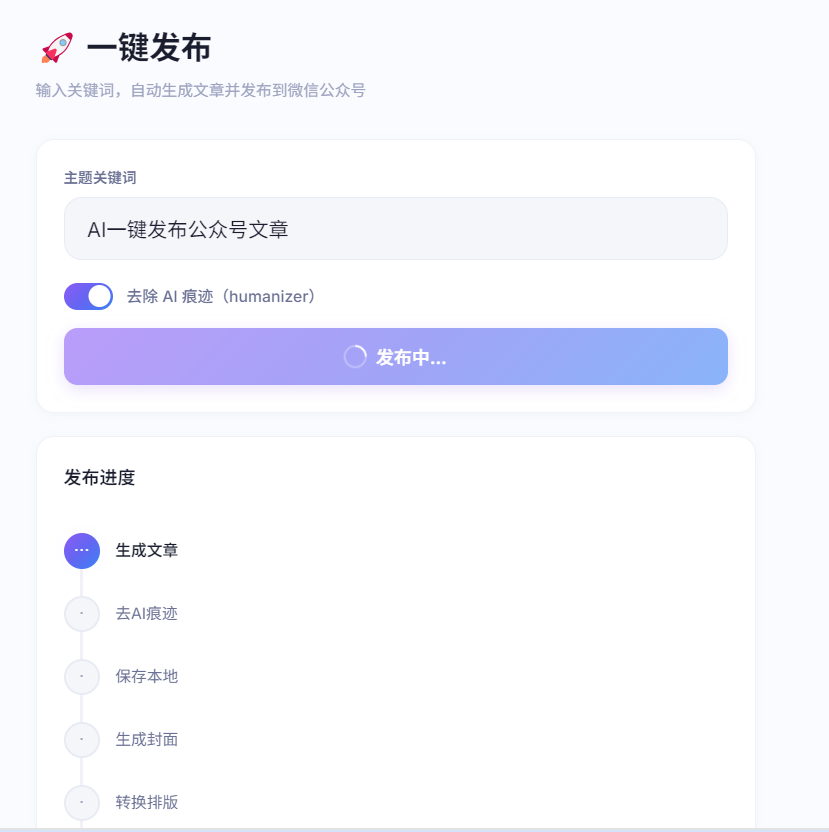This screenshot has width=829, height=832.
Task: Select the 生成封面 step circle
Action: click(81, 740)
